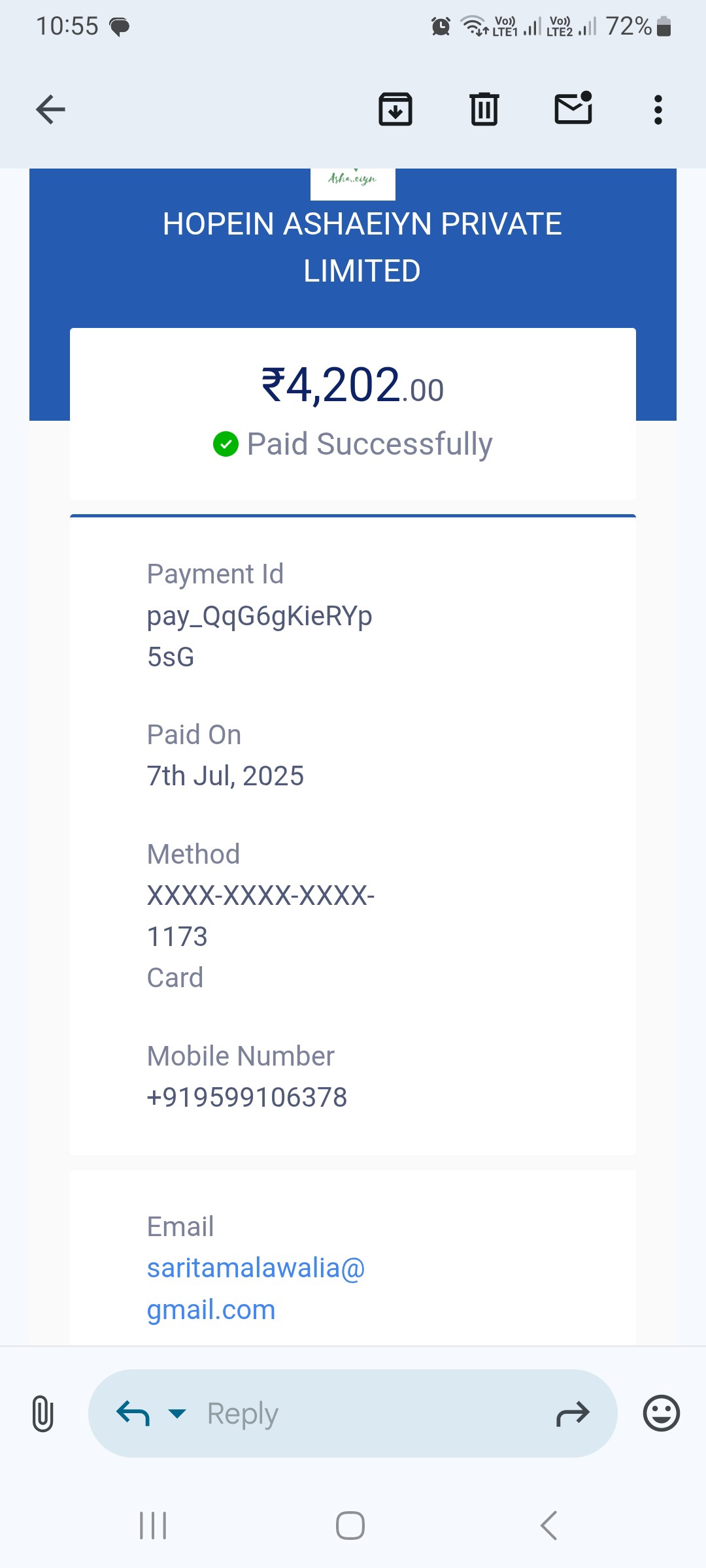The height and width of the screenshot is (1568, 706).
Task: Tap the Reply field
Action: [x=353, y=1413]
